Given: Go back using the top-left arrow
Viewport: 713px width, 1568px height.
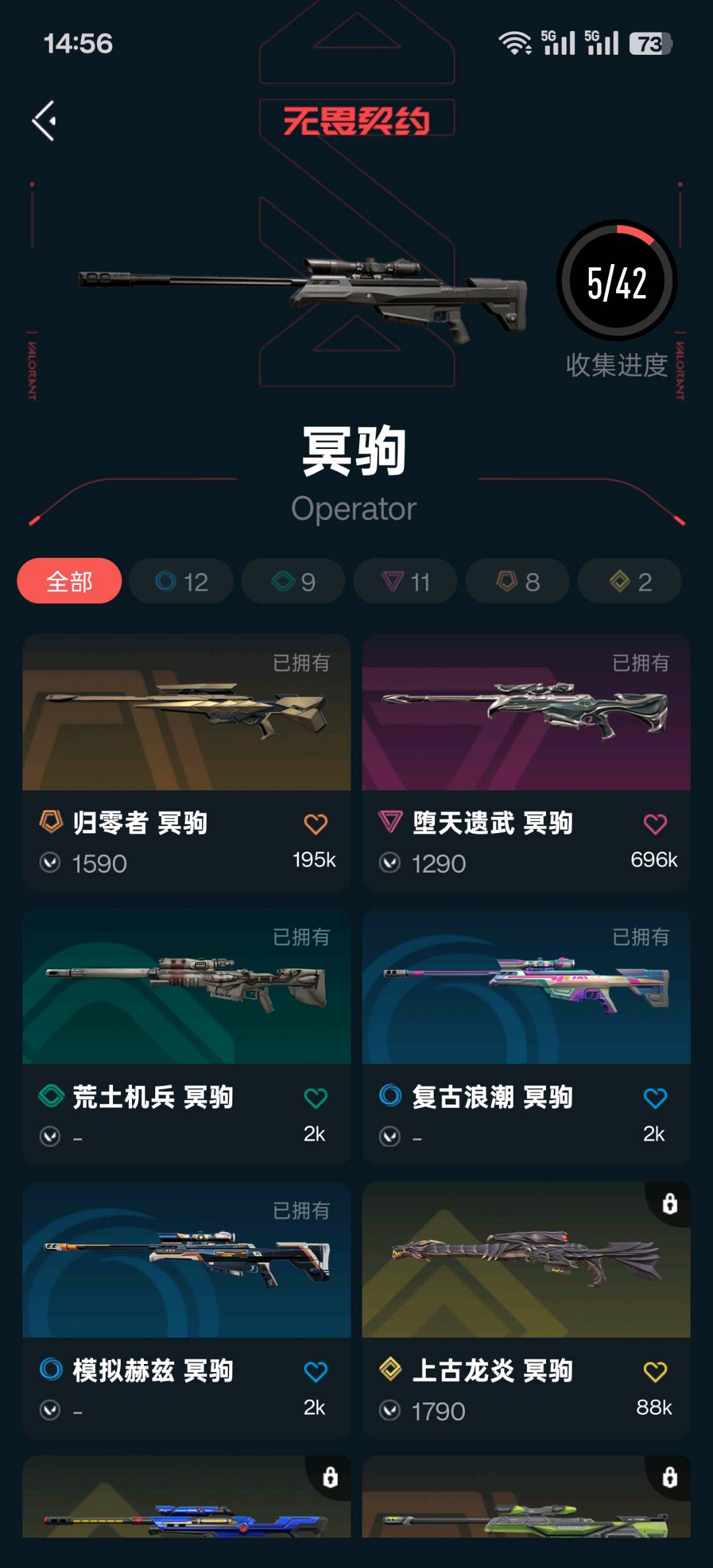Looking at the screenshot, I should point(44,121).
